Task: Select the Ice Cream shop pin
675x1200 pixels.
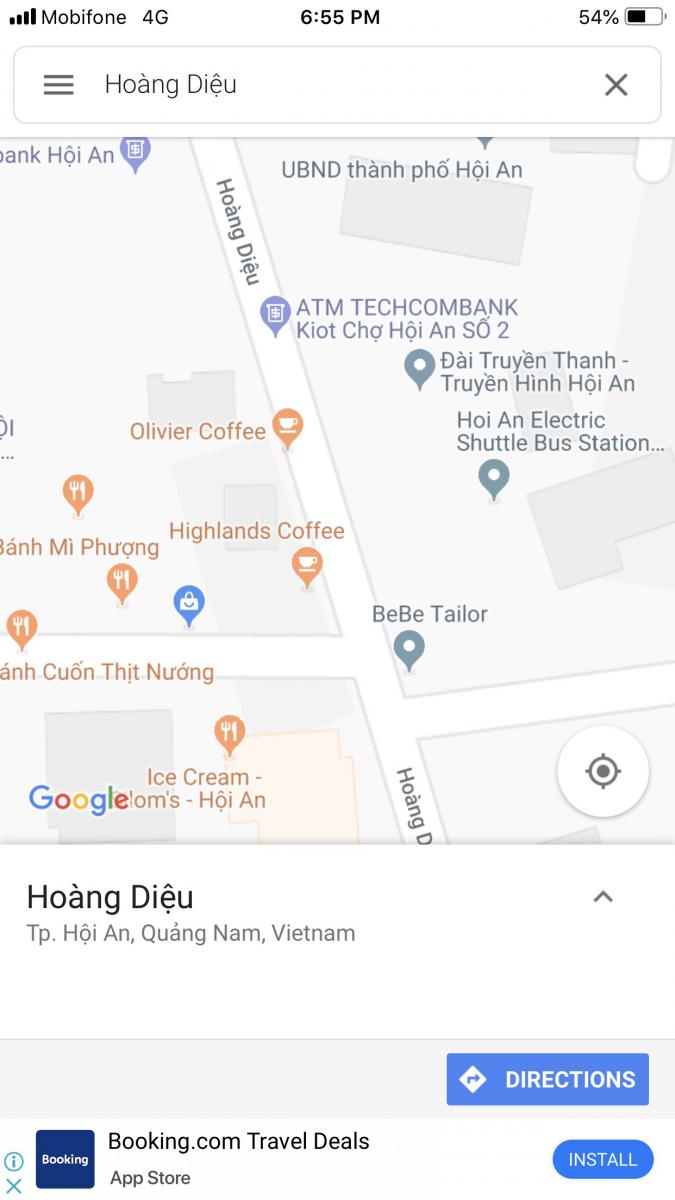Action: tap(230, 733)
